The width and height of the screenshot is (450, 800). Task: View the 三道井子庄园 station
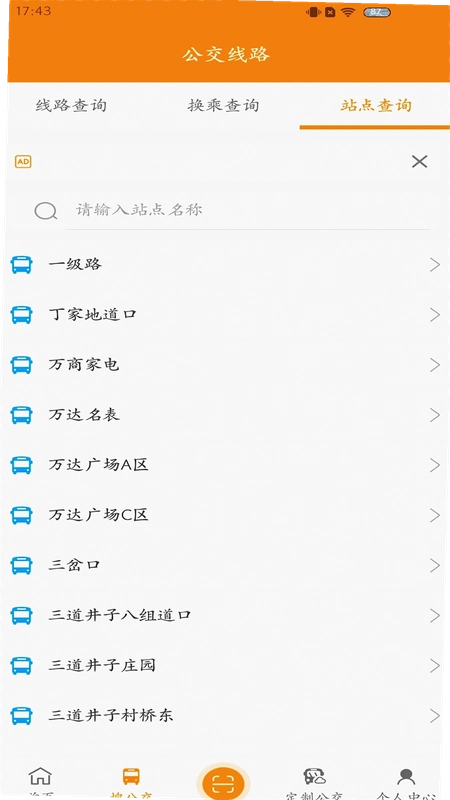tap(225, 665)
